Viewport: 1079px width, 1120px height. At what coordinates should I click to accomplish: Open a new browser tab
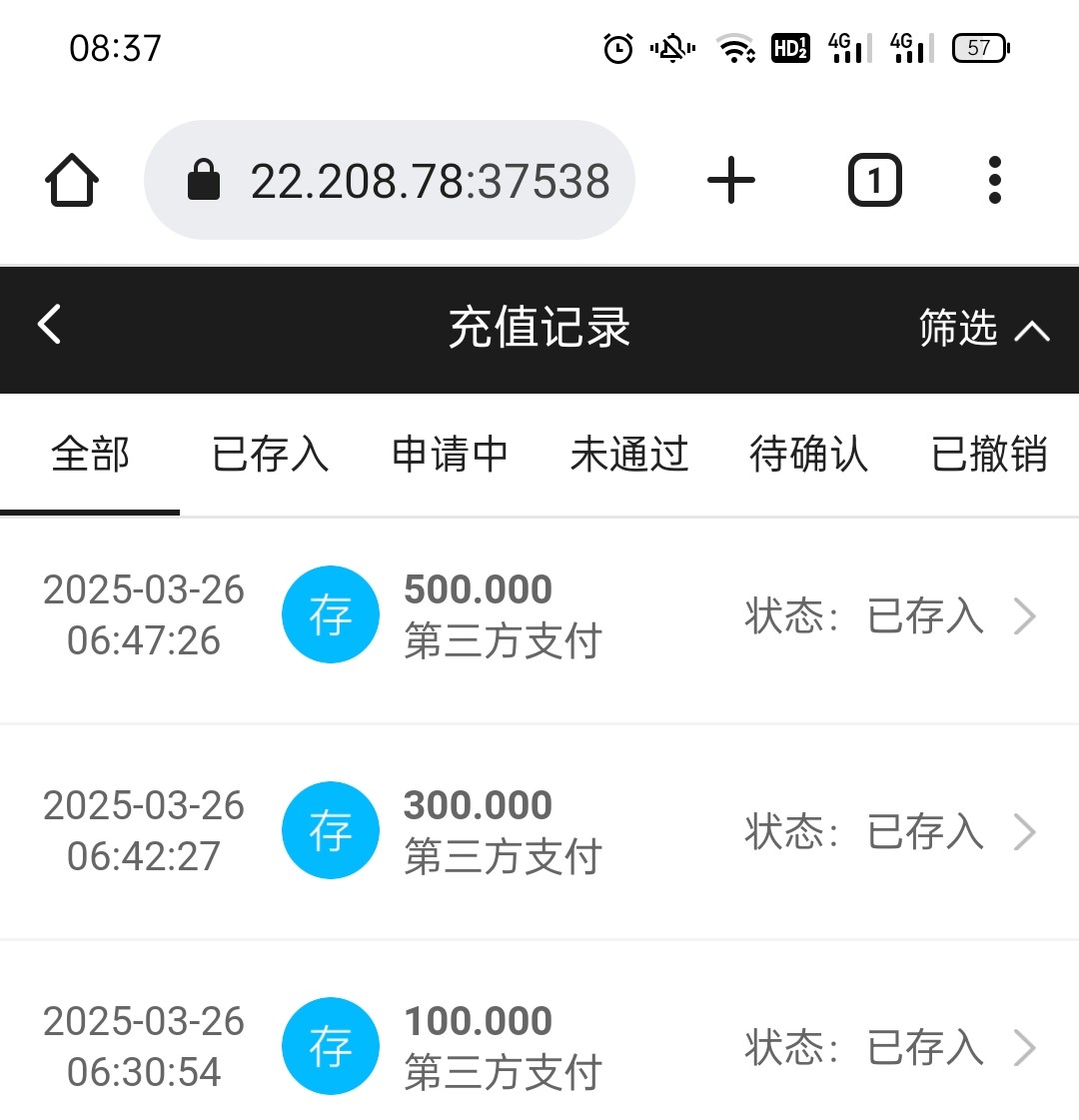731,181
